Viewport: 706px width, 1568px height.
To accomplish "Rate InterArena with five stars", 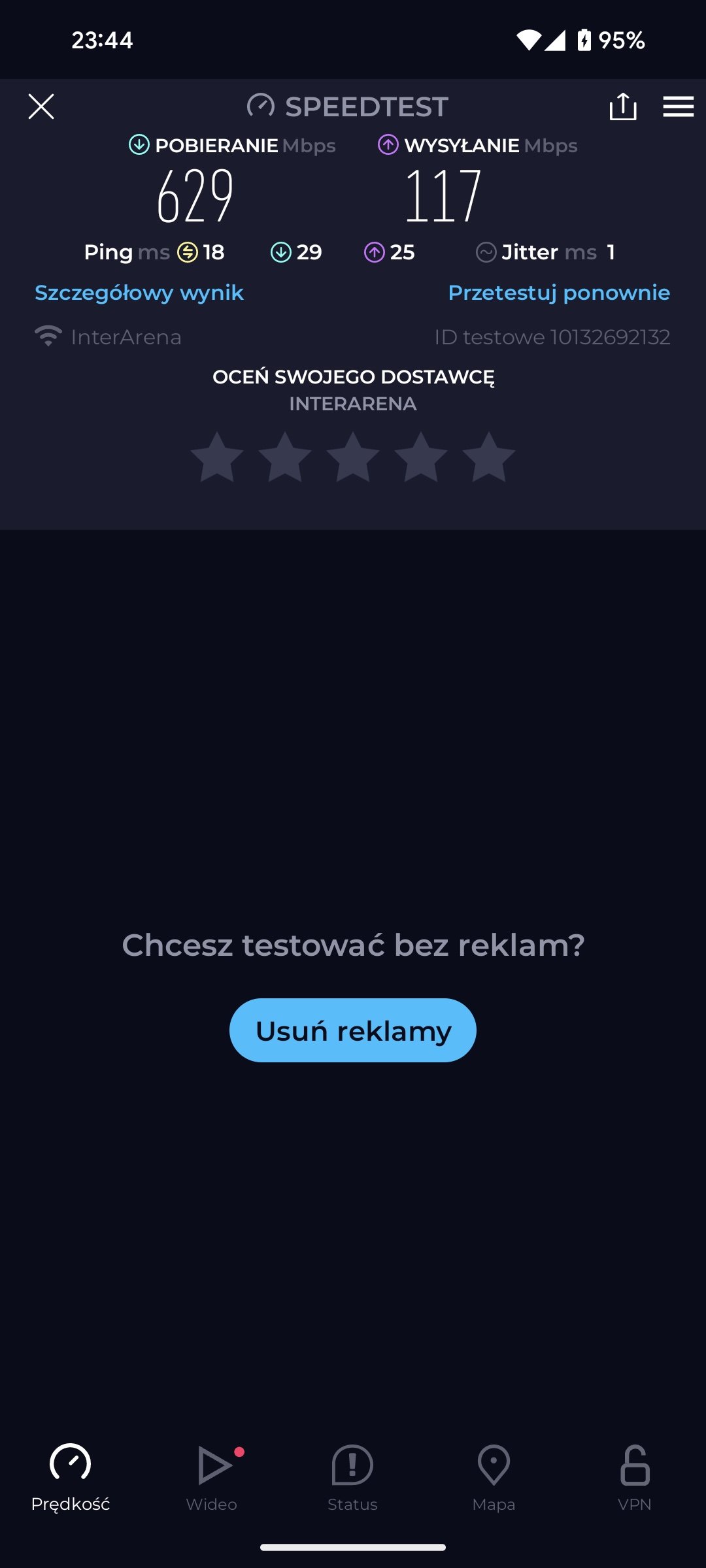I will pyautogui.click(x=489, y=457).
